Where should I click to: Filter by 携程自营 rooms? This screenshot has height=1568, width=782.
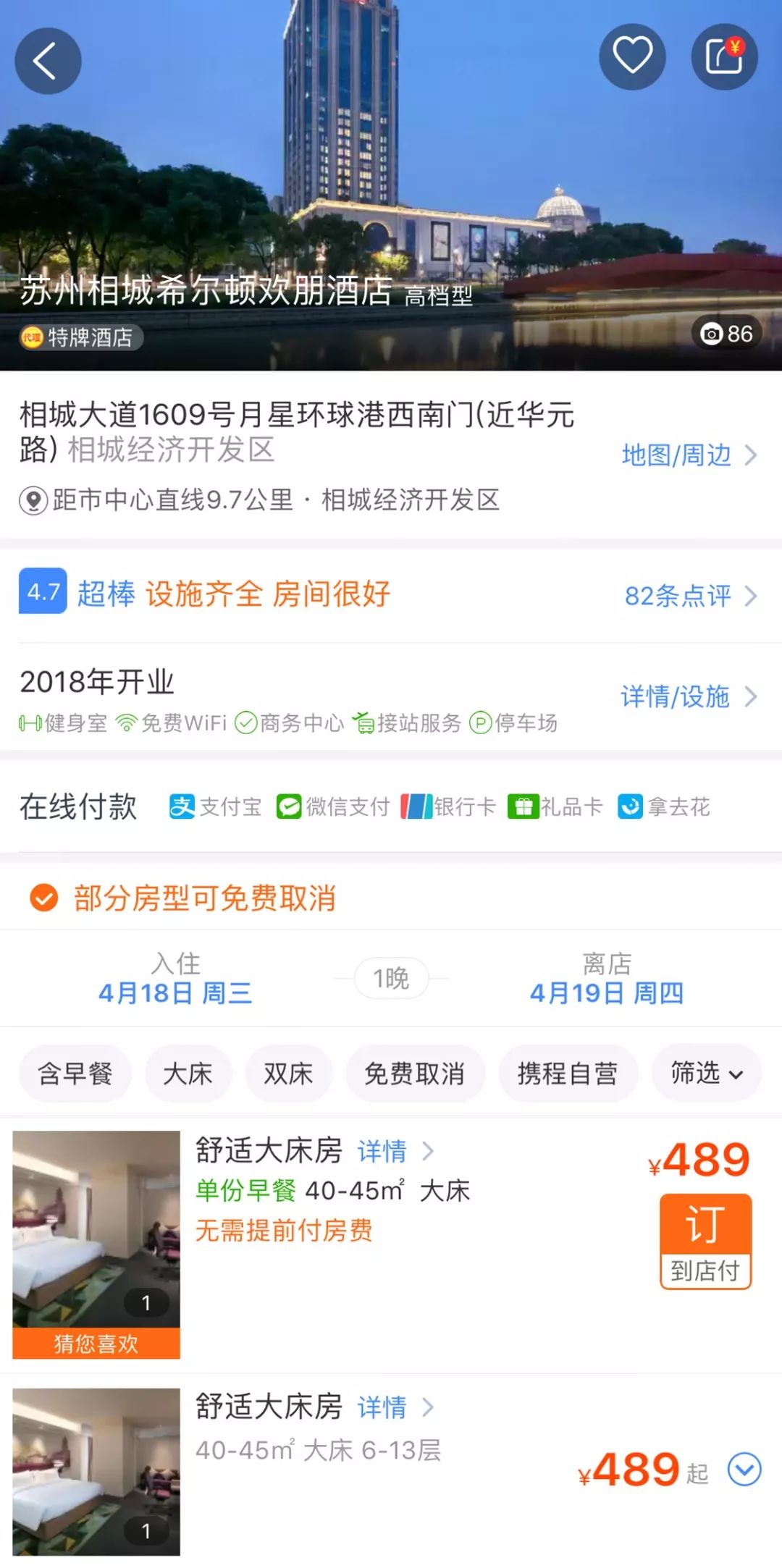568,1074
